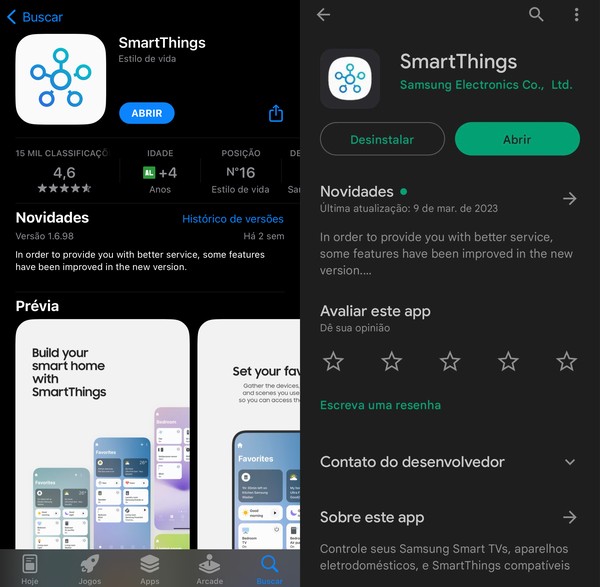This screenshot has width=600, height=587.
Task: Tap the blue ABRIR button
Action: [x=146, y=113]
